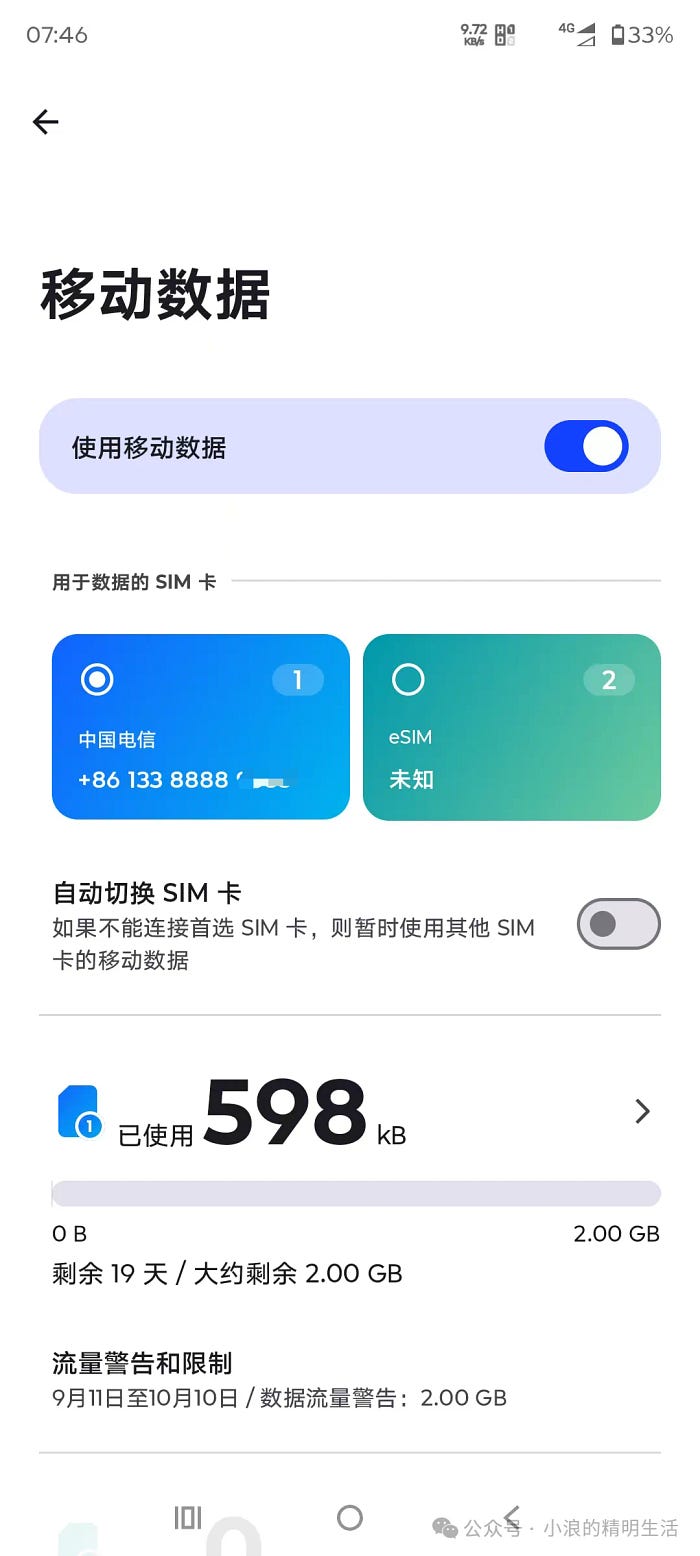Select the 中国电信 SIM 1 card
Screen dimensions: 700x1556
pyautogui.click(x=200, y=727)
